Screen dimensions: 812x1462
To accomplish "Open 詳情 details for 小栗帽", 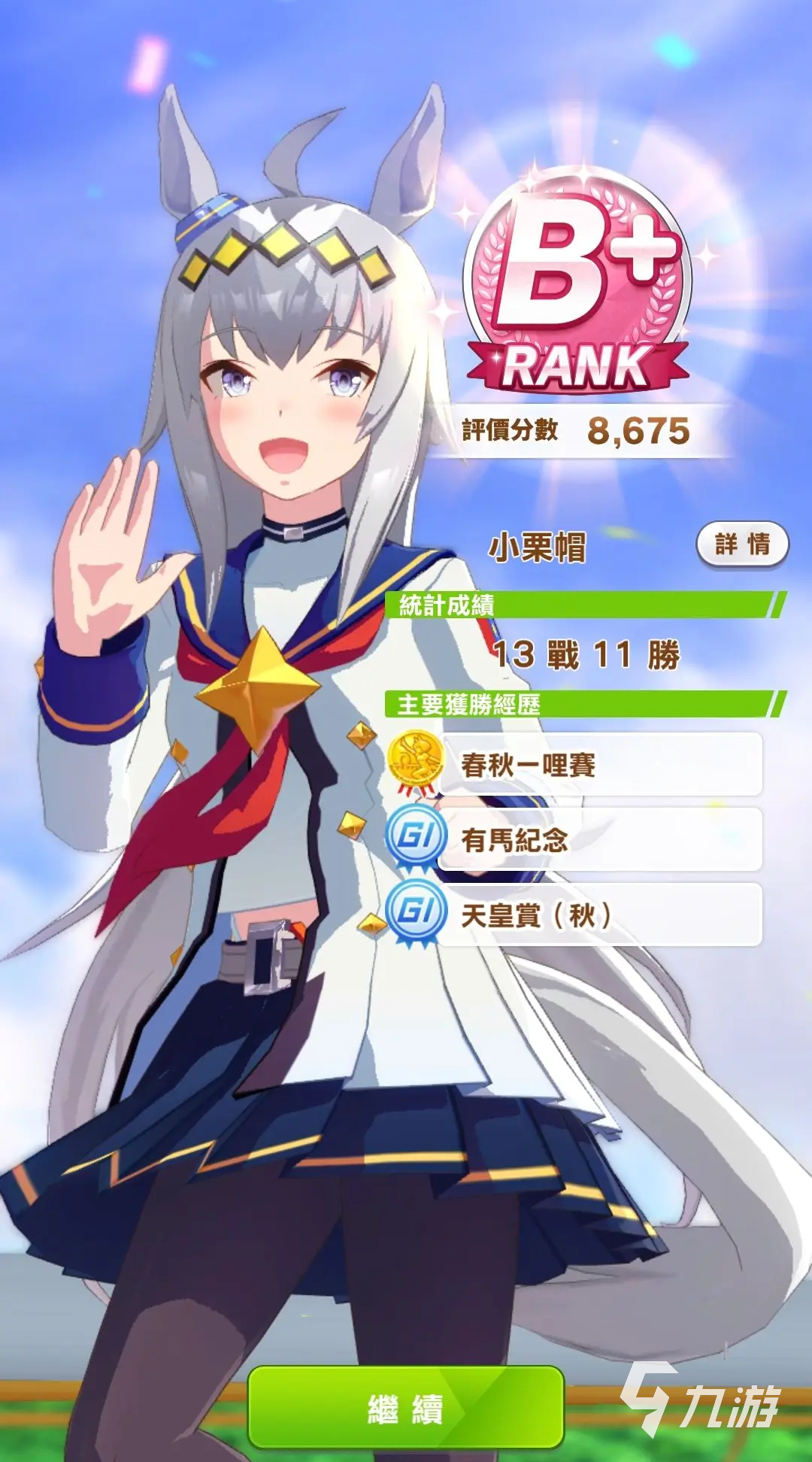I will (742, 544).
